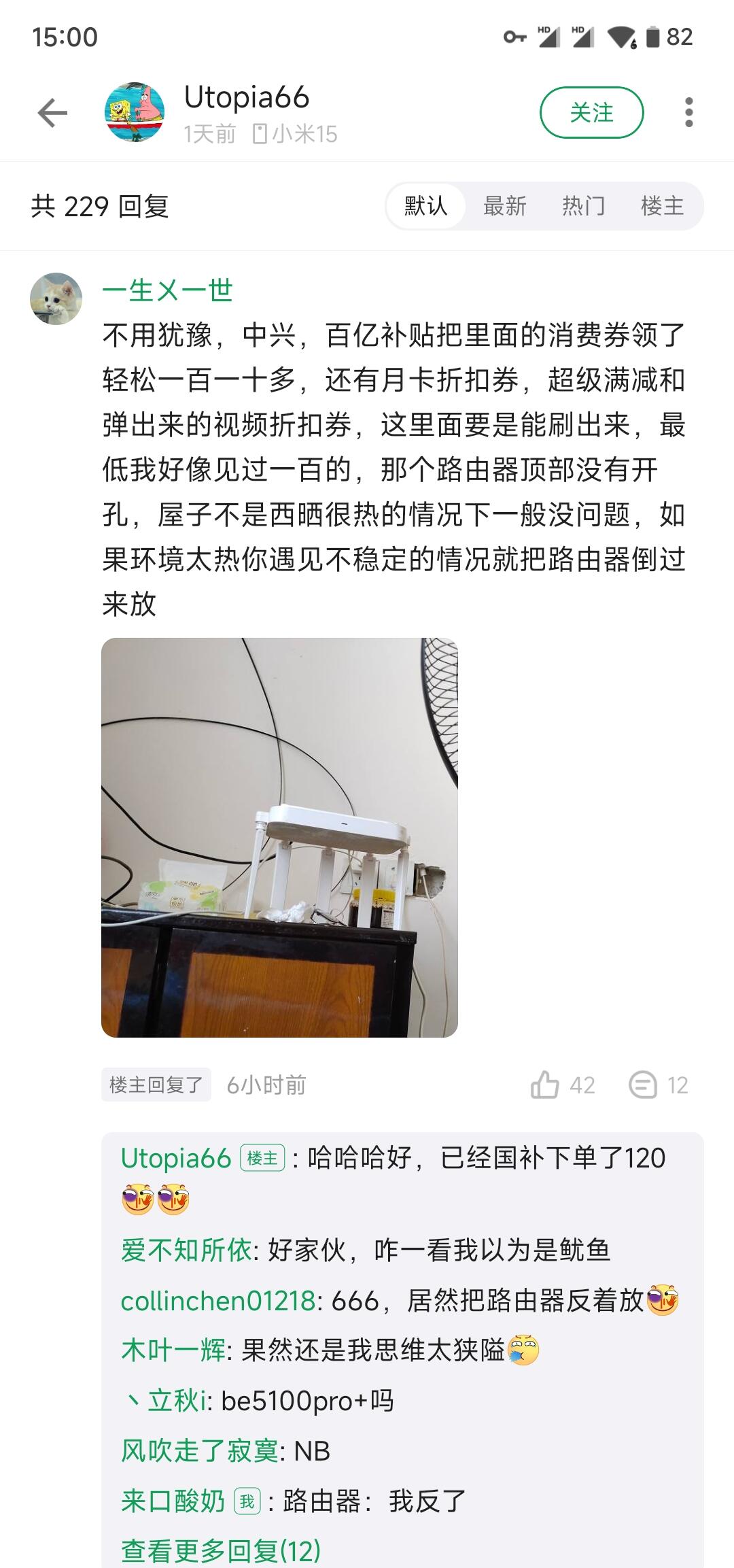Viewport: 734px width, 1568px height.
Task: Switch to the 热门 sort tab
Action: 583,206
